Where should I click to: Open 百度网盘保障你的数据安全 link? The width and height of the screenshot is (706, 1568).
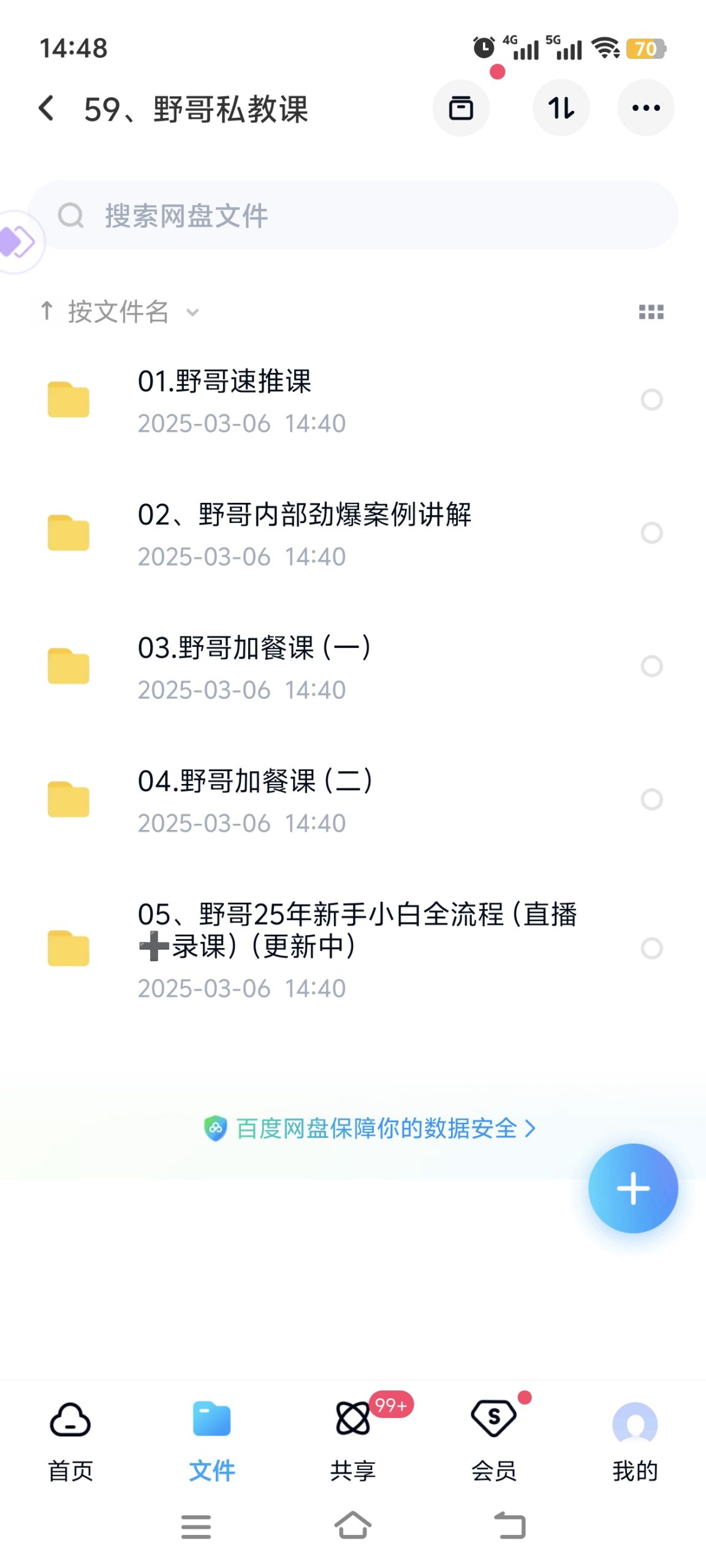tap(370, 1128)
